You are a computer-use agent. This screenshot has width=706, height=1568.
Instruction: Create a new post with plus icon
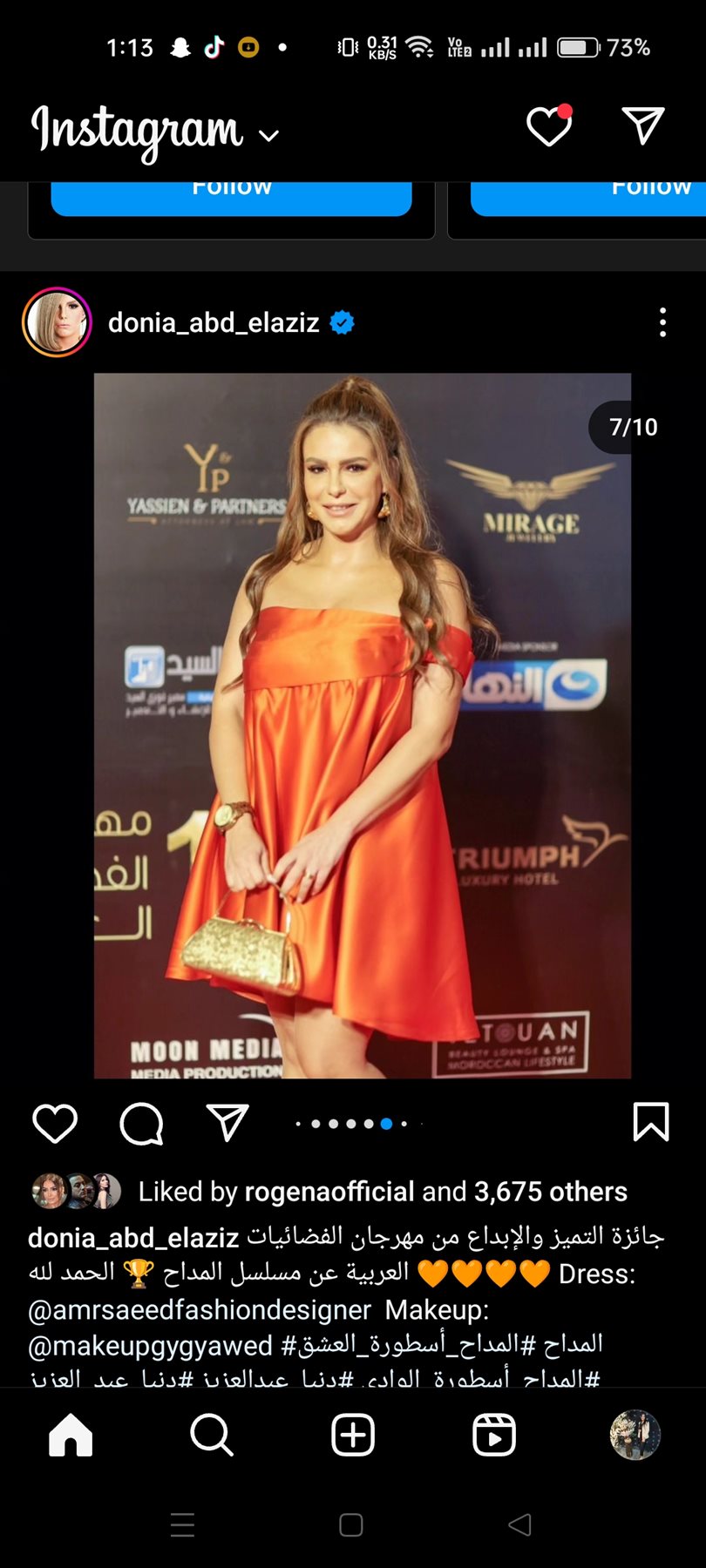tap(353, 1435)
